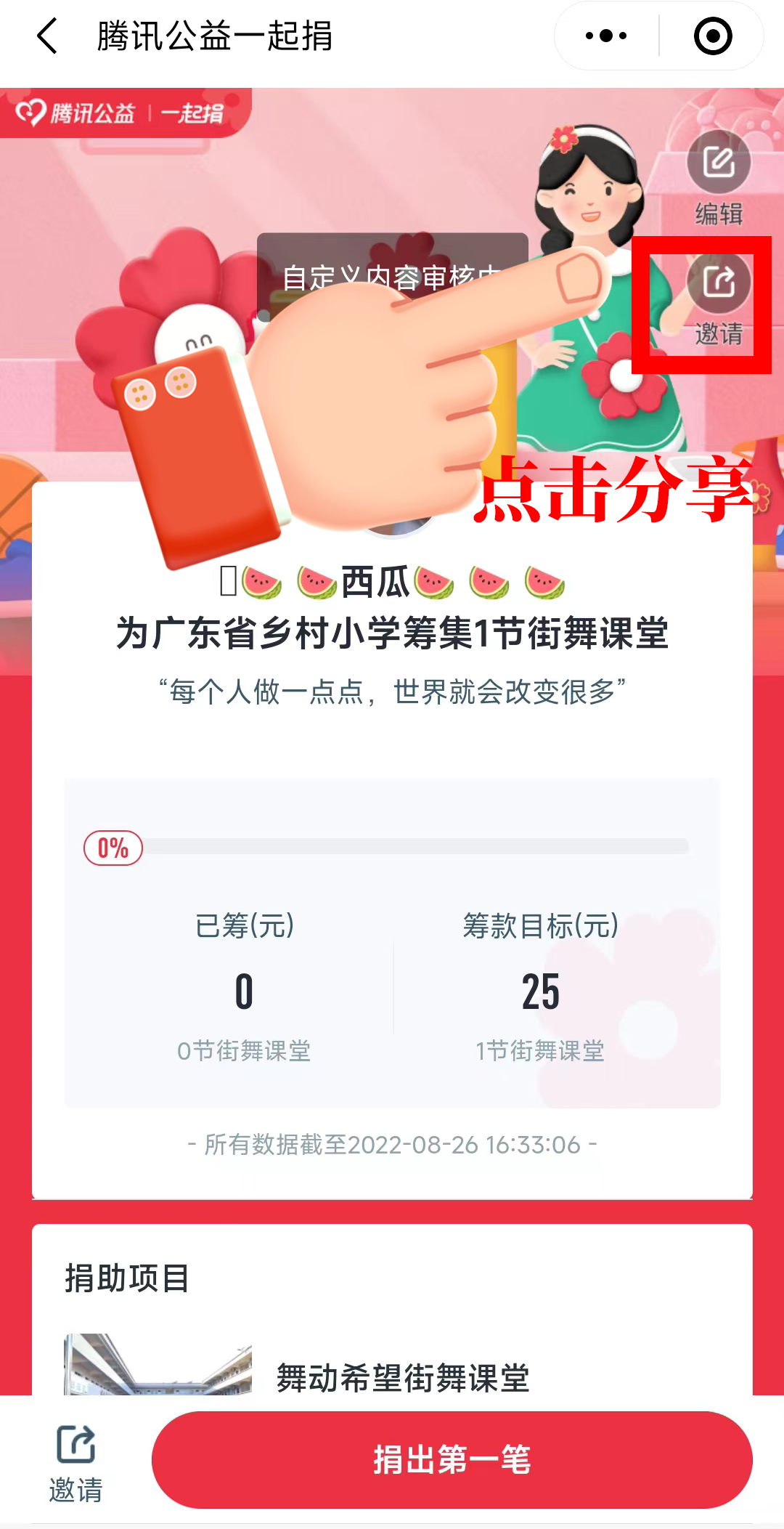Screen dimensions: 784x1529
Task: Close the mini program via the circle icon
Action: [712, 36]
